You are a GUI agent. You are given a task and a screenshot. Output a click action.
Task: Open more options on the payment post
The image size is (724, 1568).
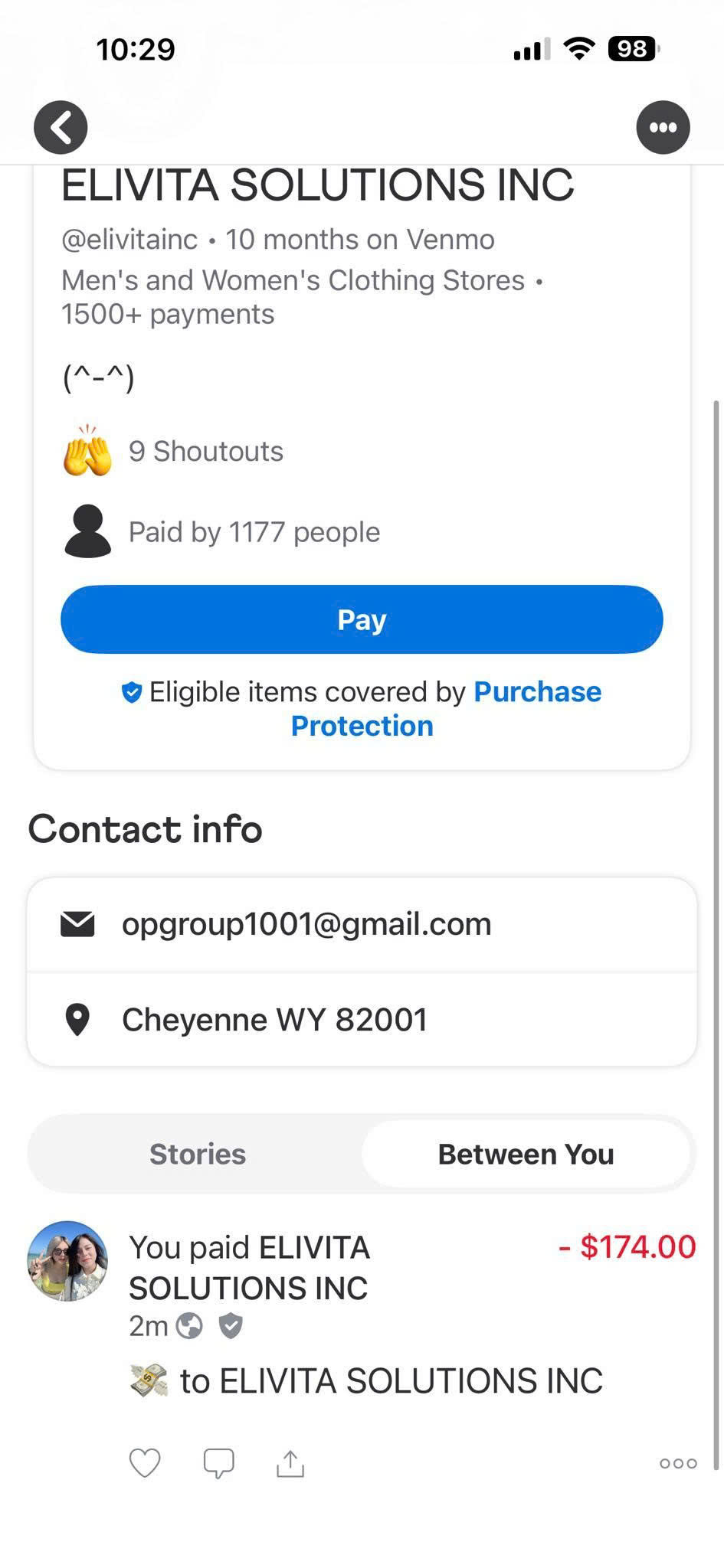678,1463
